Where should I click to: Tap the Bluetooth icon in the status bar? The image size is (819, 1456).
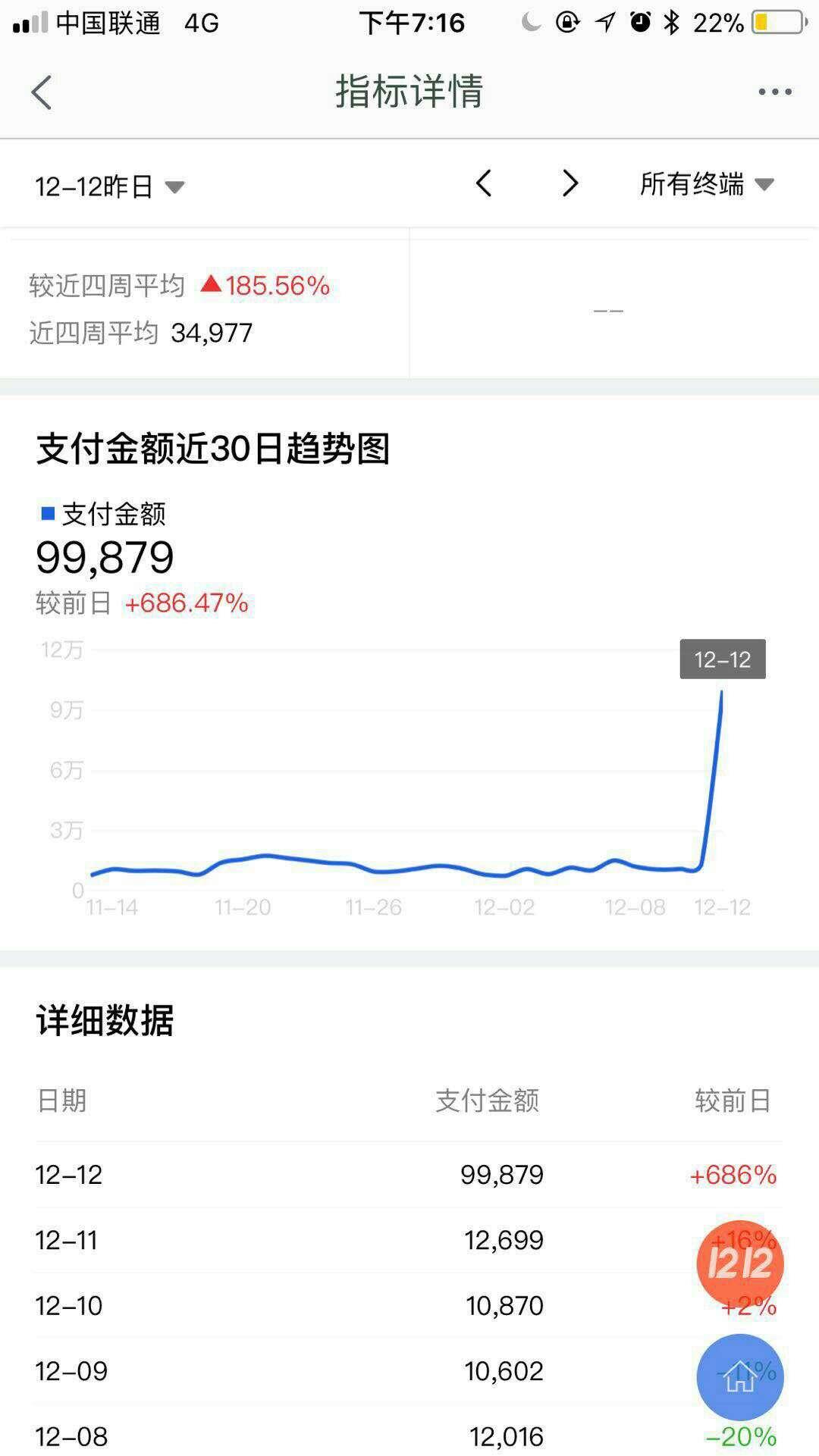(x=671, y=23)
